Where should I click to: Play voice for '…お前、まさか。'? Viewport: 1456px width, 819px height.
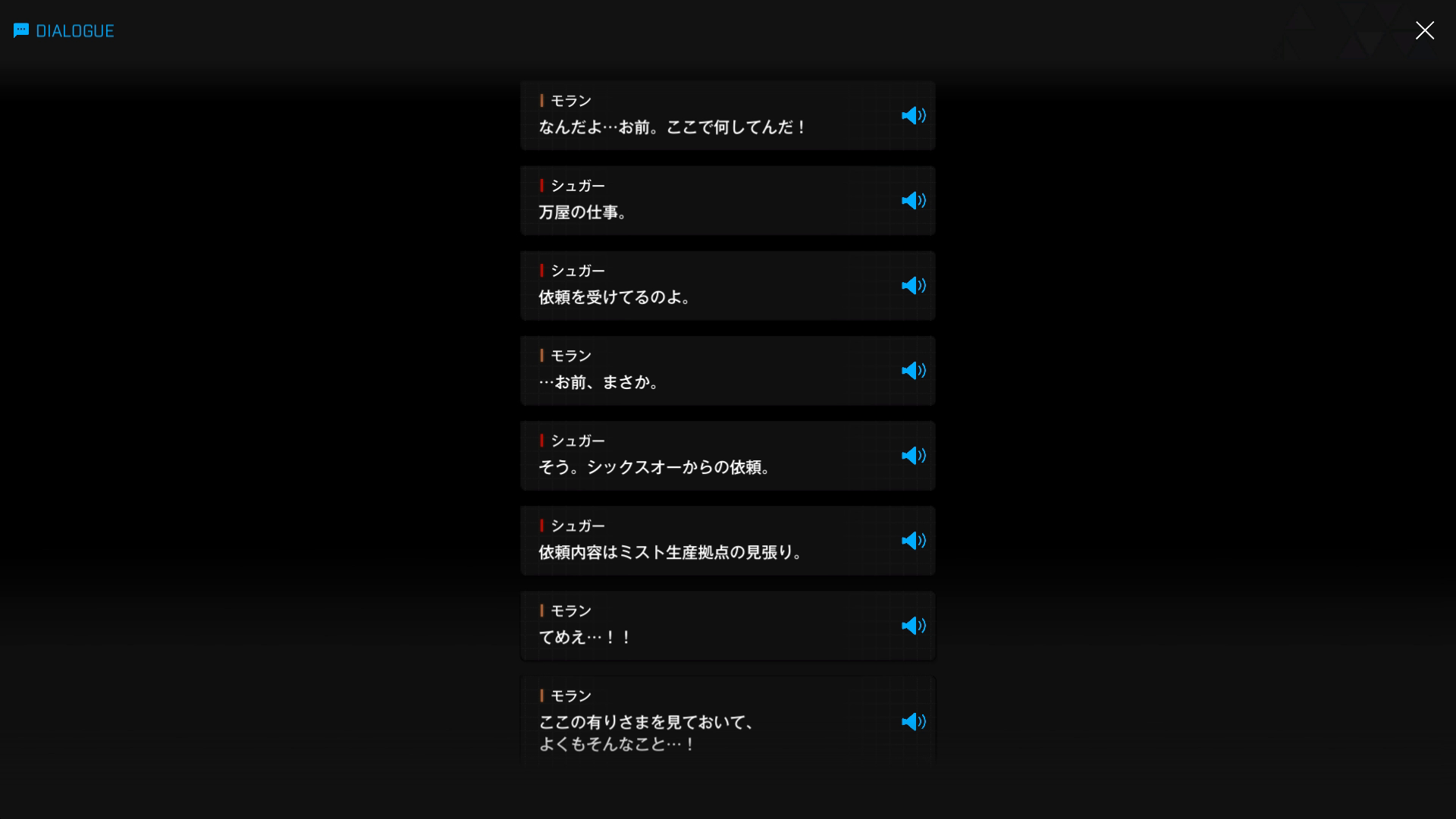click(x=913, y=370)
